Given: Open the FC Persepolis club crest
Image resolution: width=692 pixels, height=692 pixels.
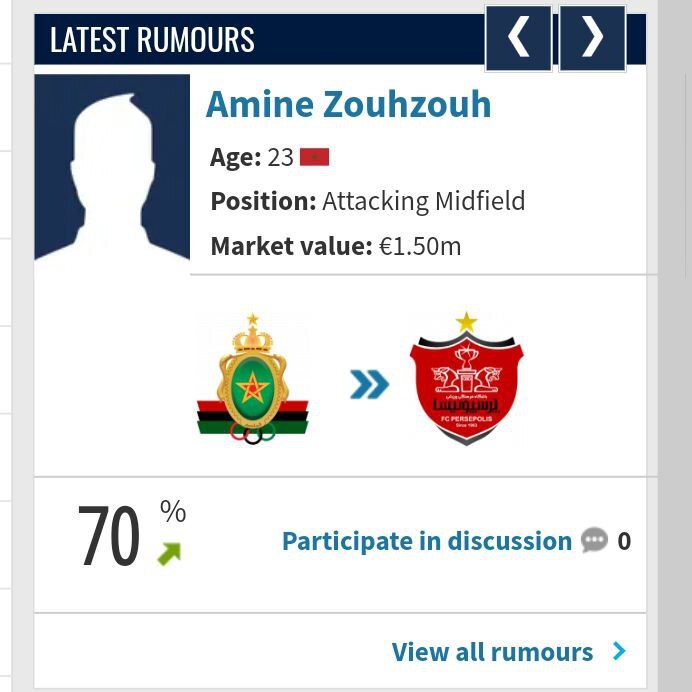Looking at the screenshot, I should (x=466, y=380).
